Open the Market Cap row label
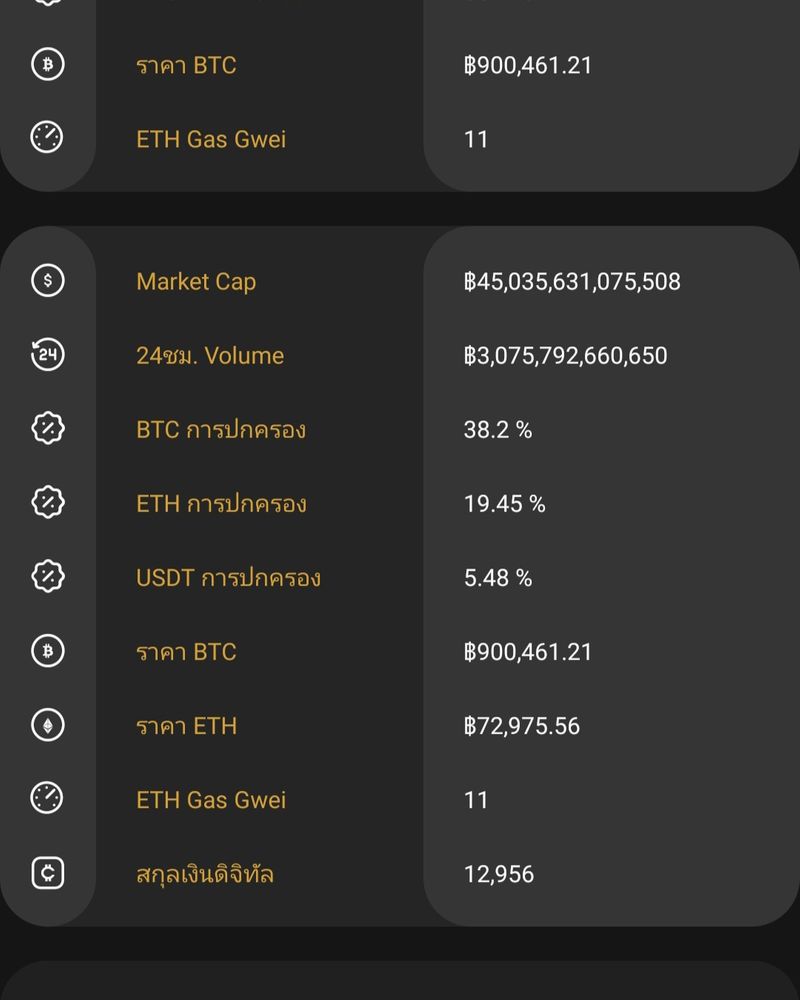800x1000 pixels. pyautogui.click(x=195, y=282)
